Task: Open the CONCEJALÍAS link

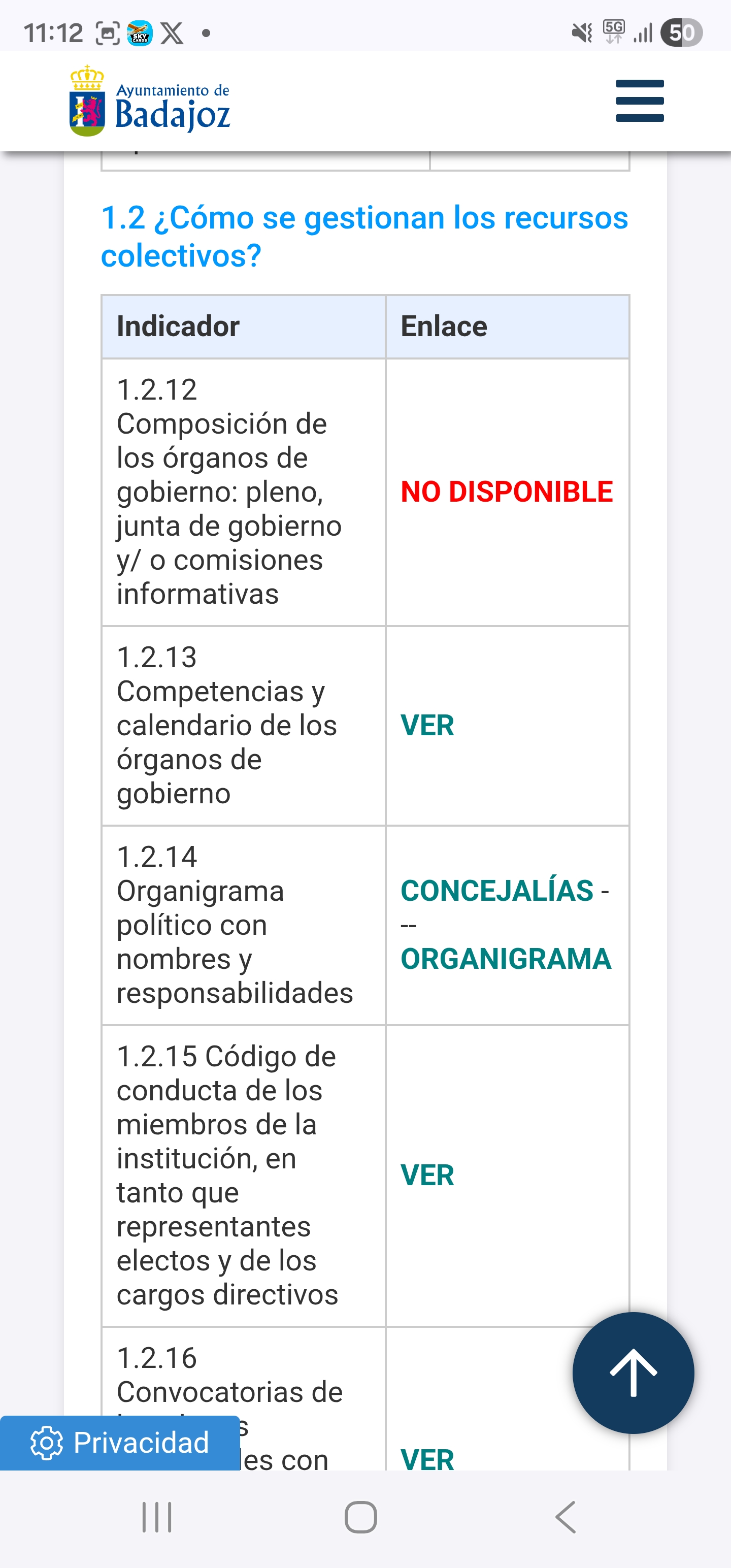Action: point(496,891)
